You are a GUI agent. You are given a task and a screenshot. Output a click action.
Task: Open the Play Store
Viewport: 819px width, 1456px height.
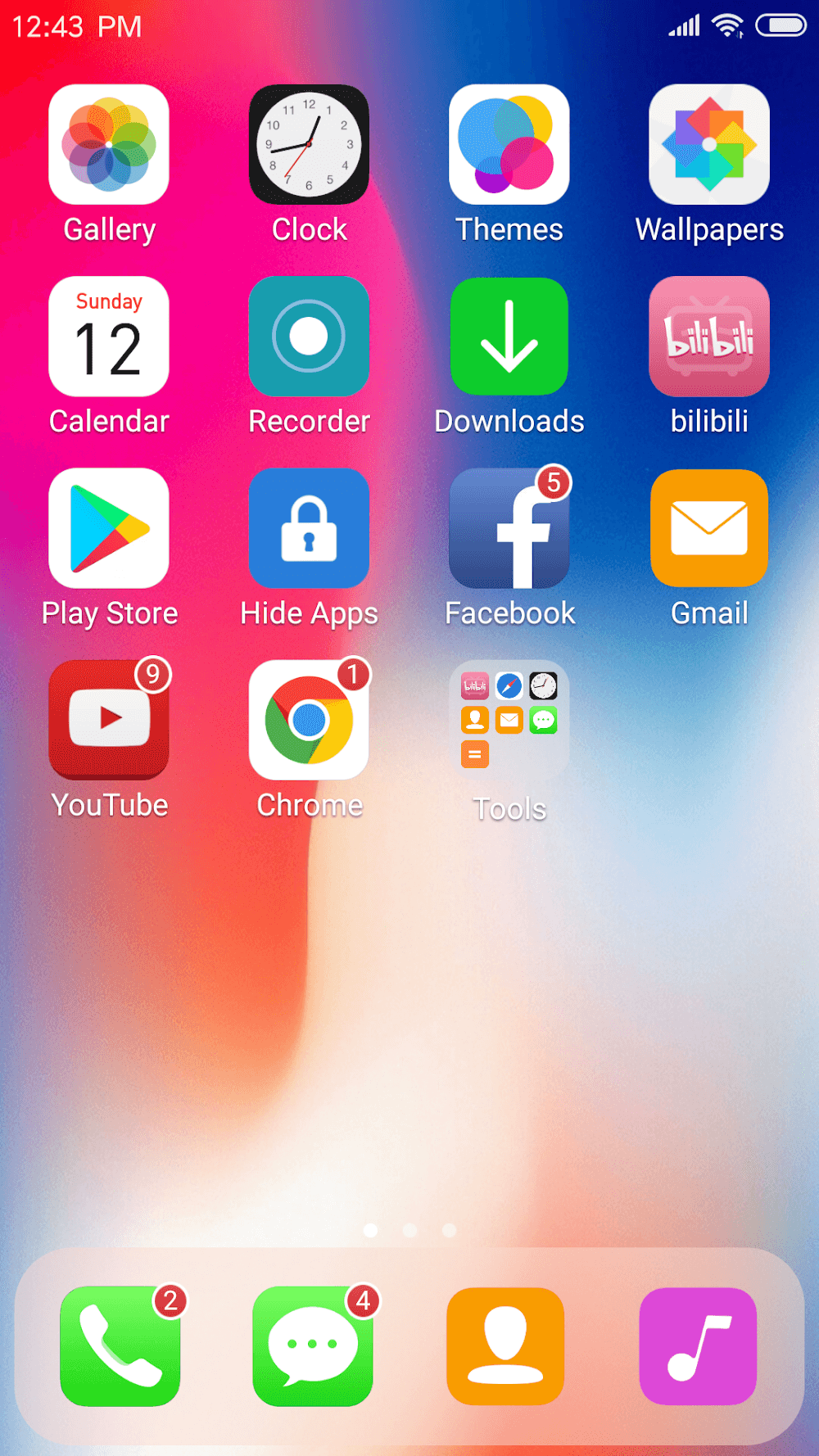coord(109,528)
